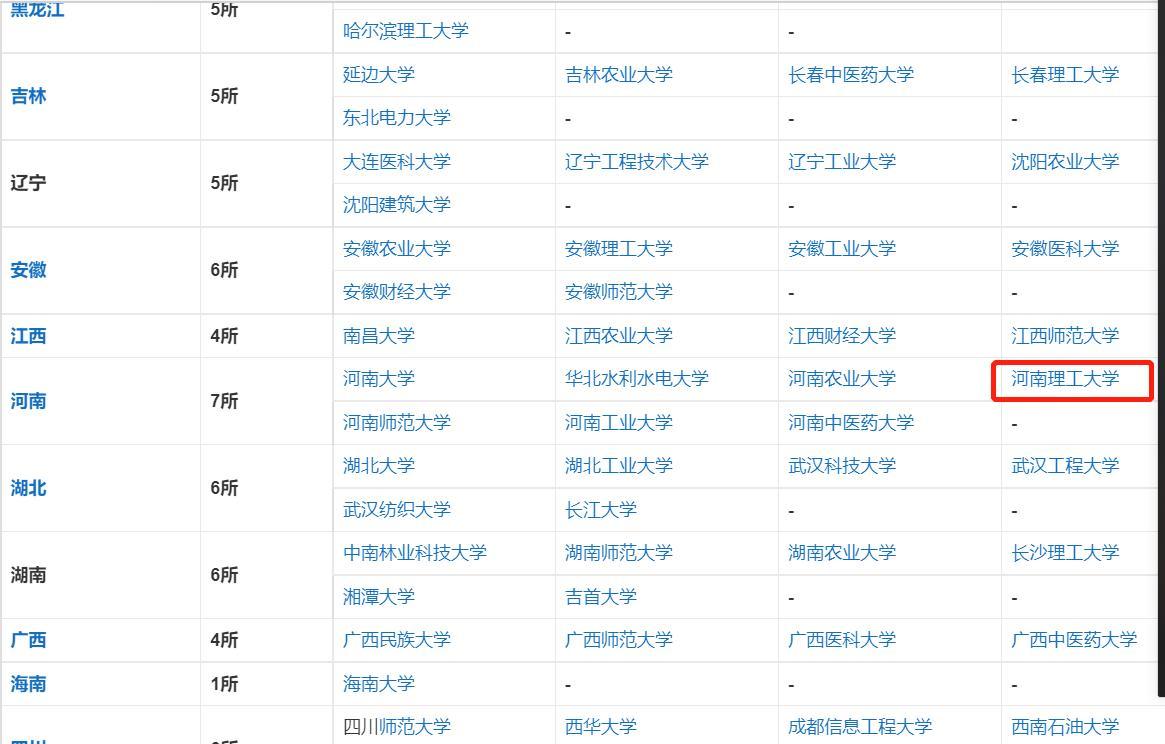Open the 沈阳农业大学 link

[1064, 162]
